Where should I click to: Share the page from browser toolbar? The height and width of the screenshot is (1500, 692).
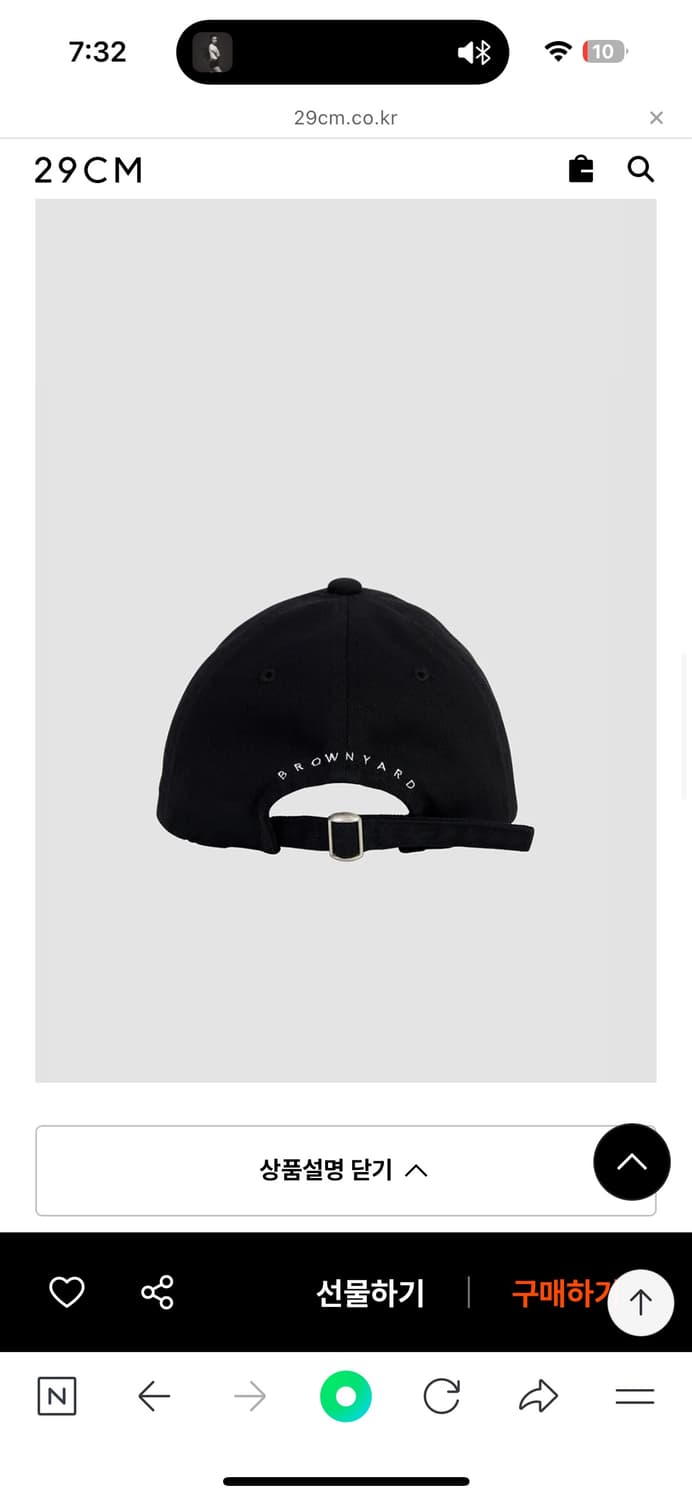coord(538,1396)
